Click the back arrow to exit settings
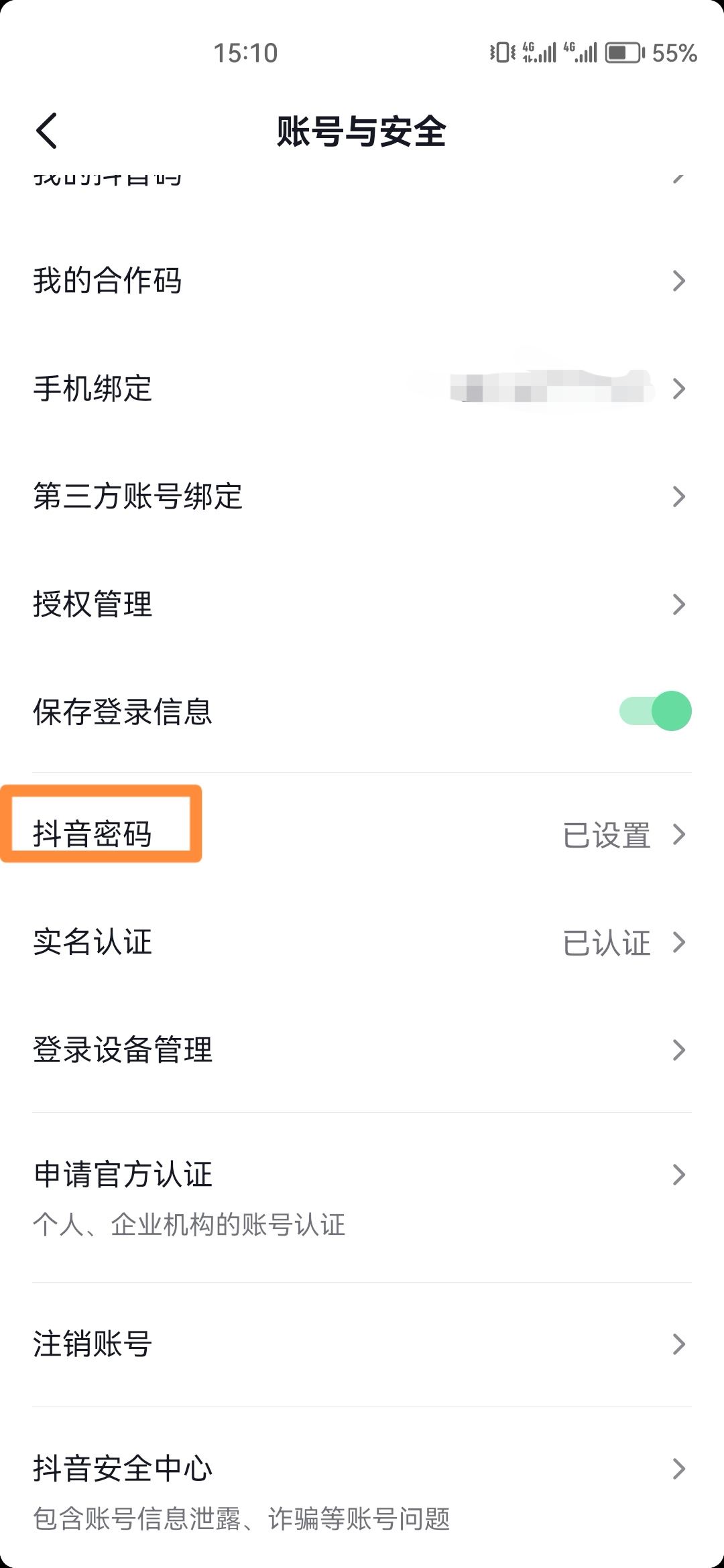724x1568 pixels. pos(48,131)
